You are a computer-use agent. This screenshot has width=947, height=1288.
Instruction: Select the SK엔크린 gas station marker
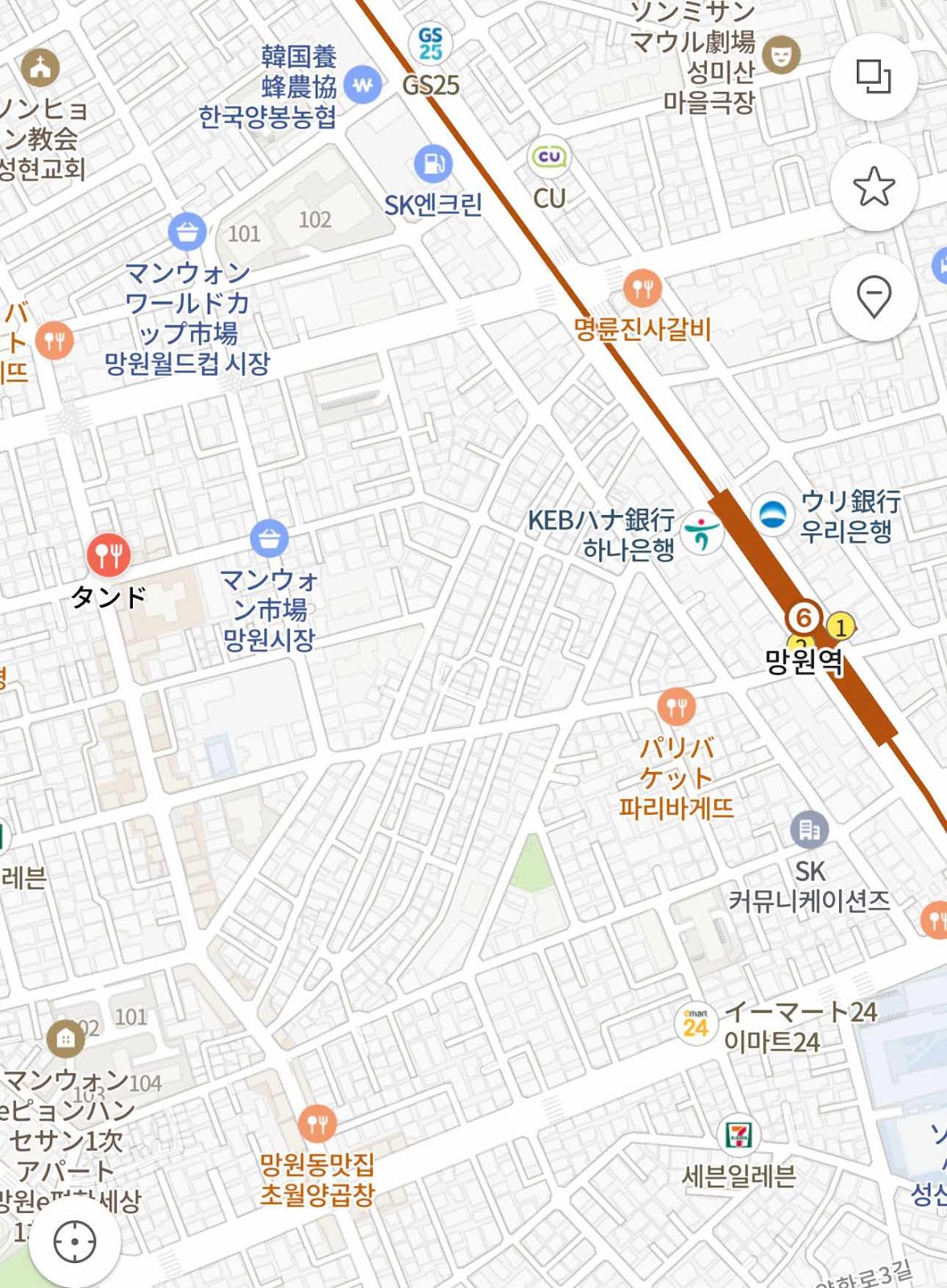(x=433, y=164)
